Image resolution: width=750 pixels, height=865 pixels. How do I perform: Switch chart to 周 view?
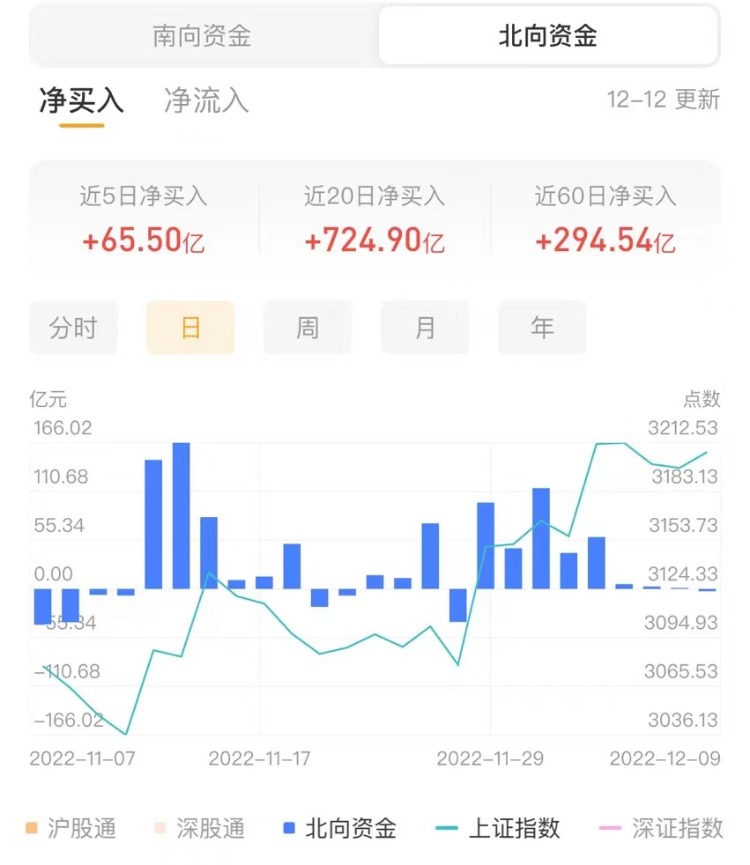tap(307, 328)
